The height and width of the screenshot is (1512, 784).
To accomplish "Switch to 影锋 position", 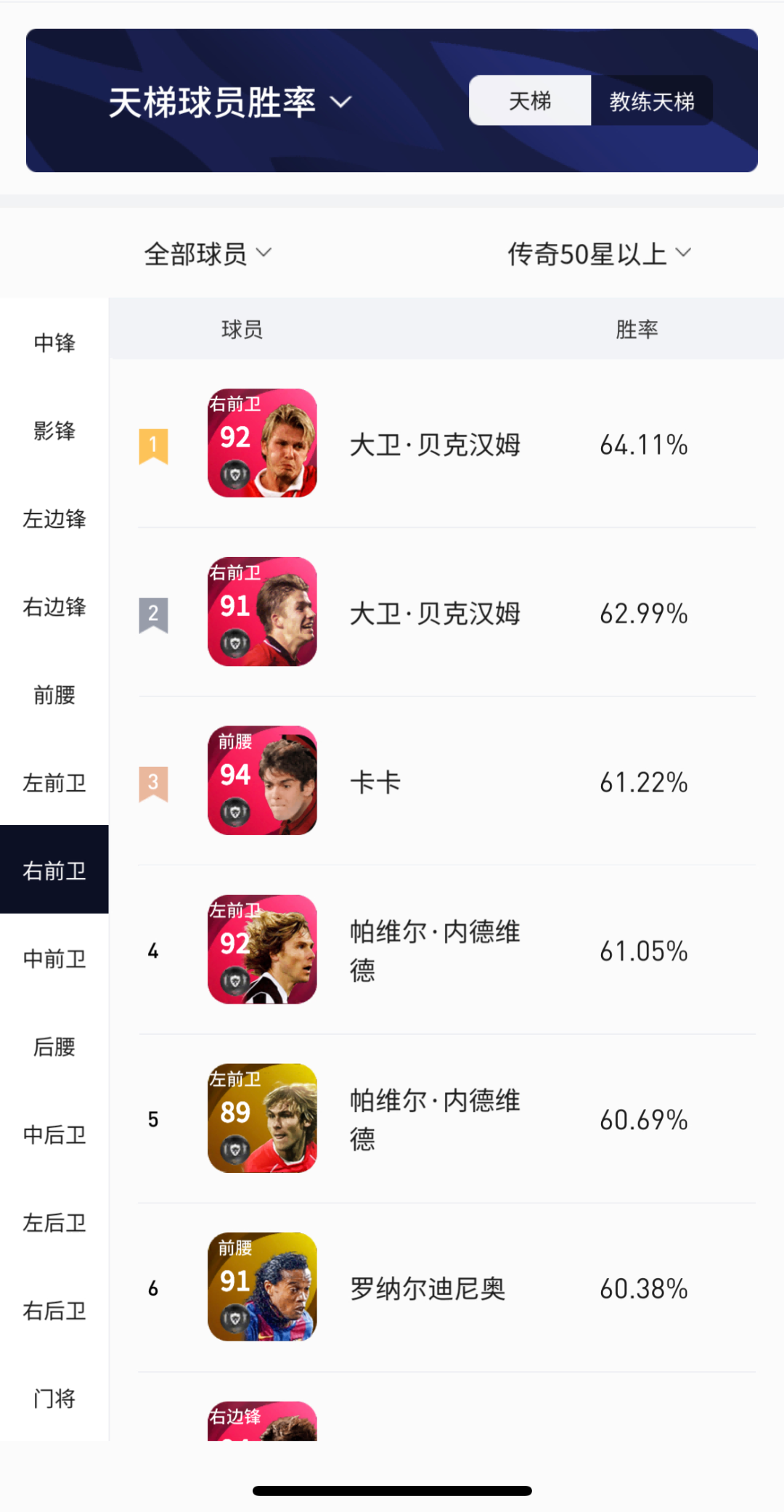I will pos(54,431).
